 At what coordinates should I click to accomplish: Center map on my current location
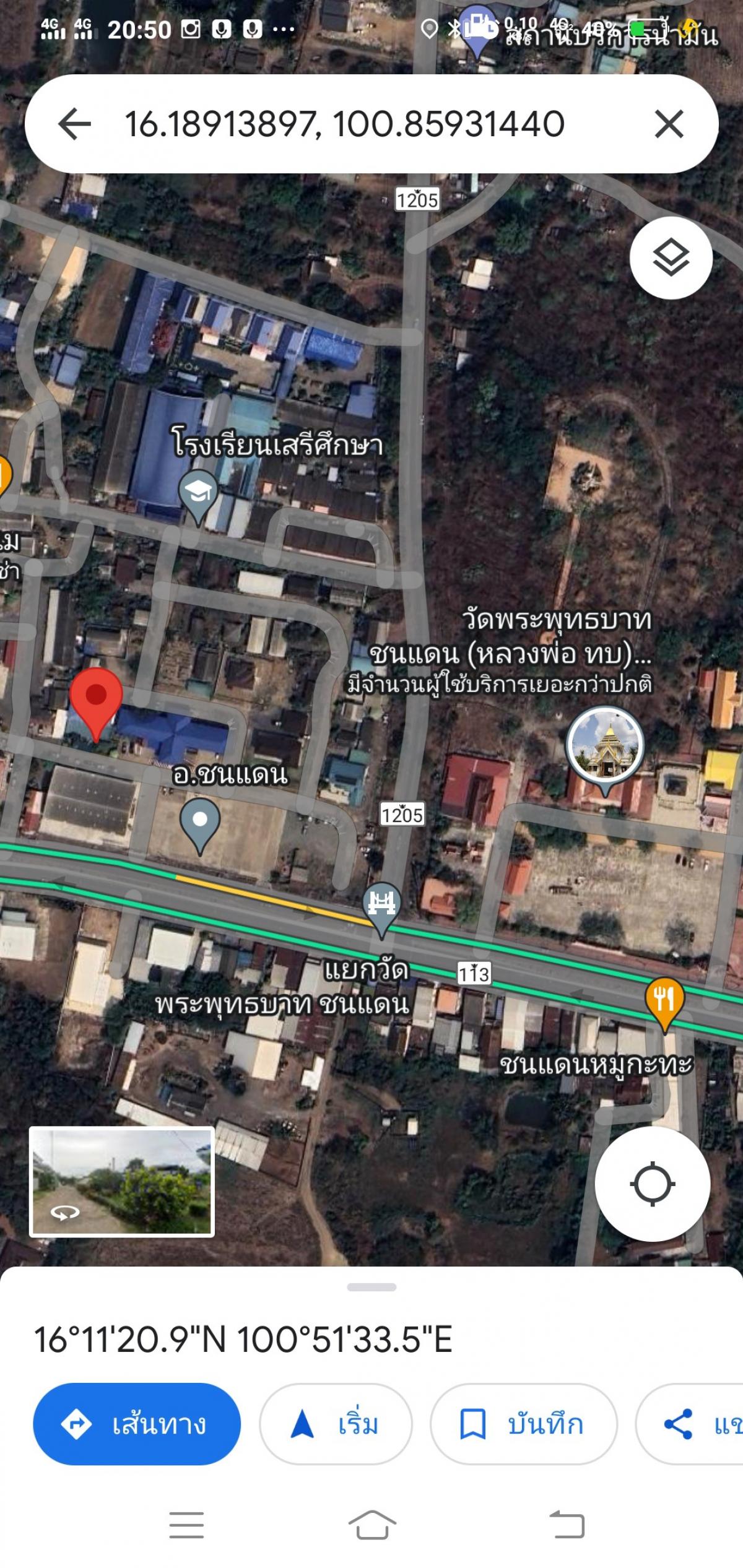point(652,1184)
